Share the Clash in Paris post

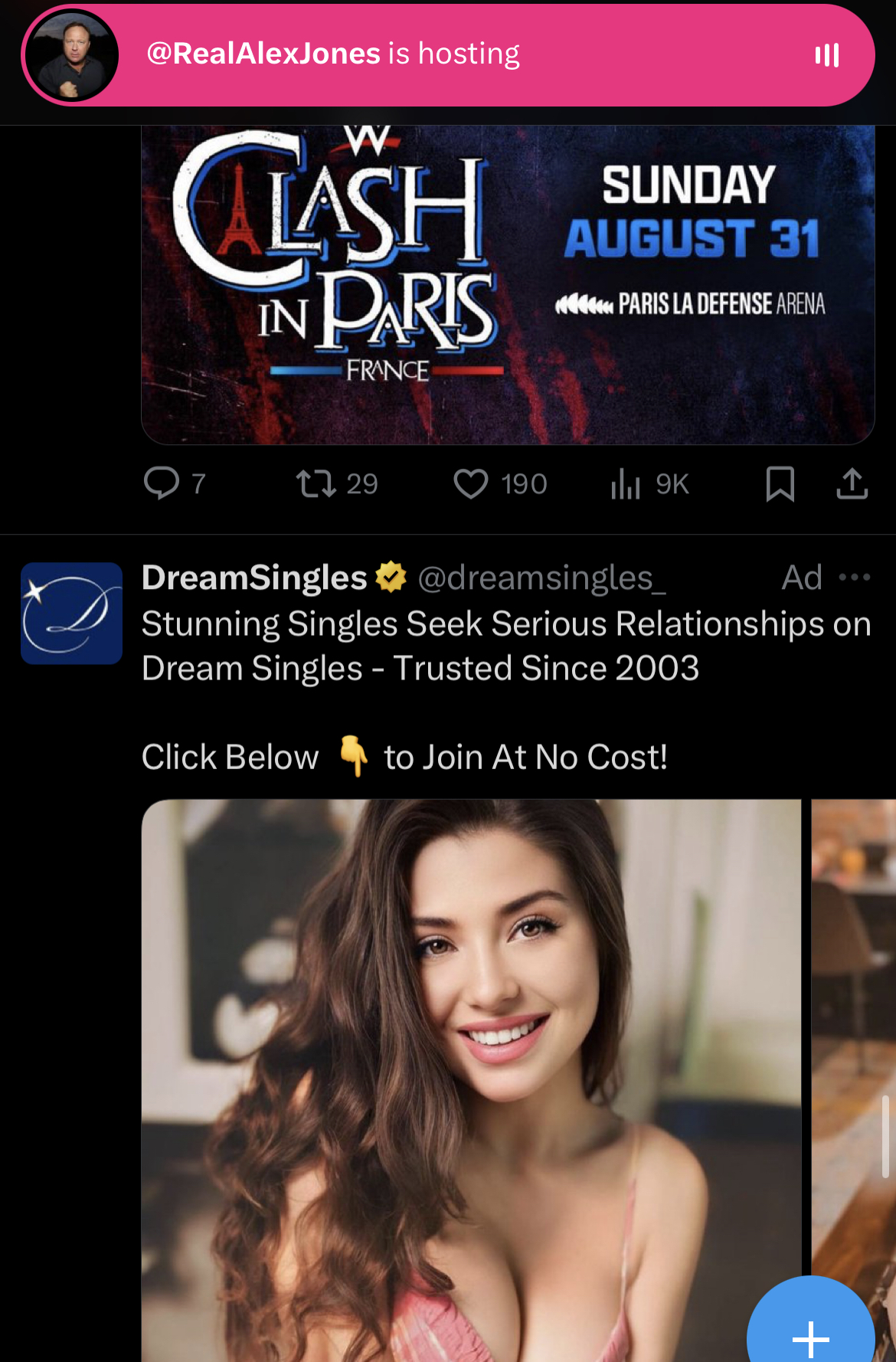point(852,483)
